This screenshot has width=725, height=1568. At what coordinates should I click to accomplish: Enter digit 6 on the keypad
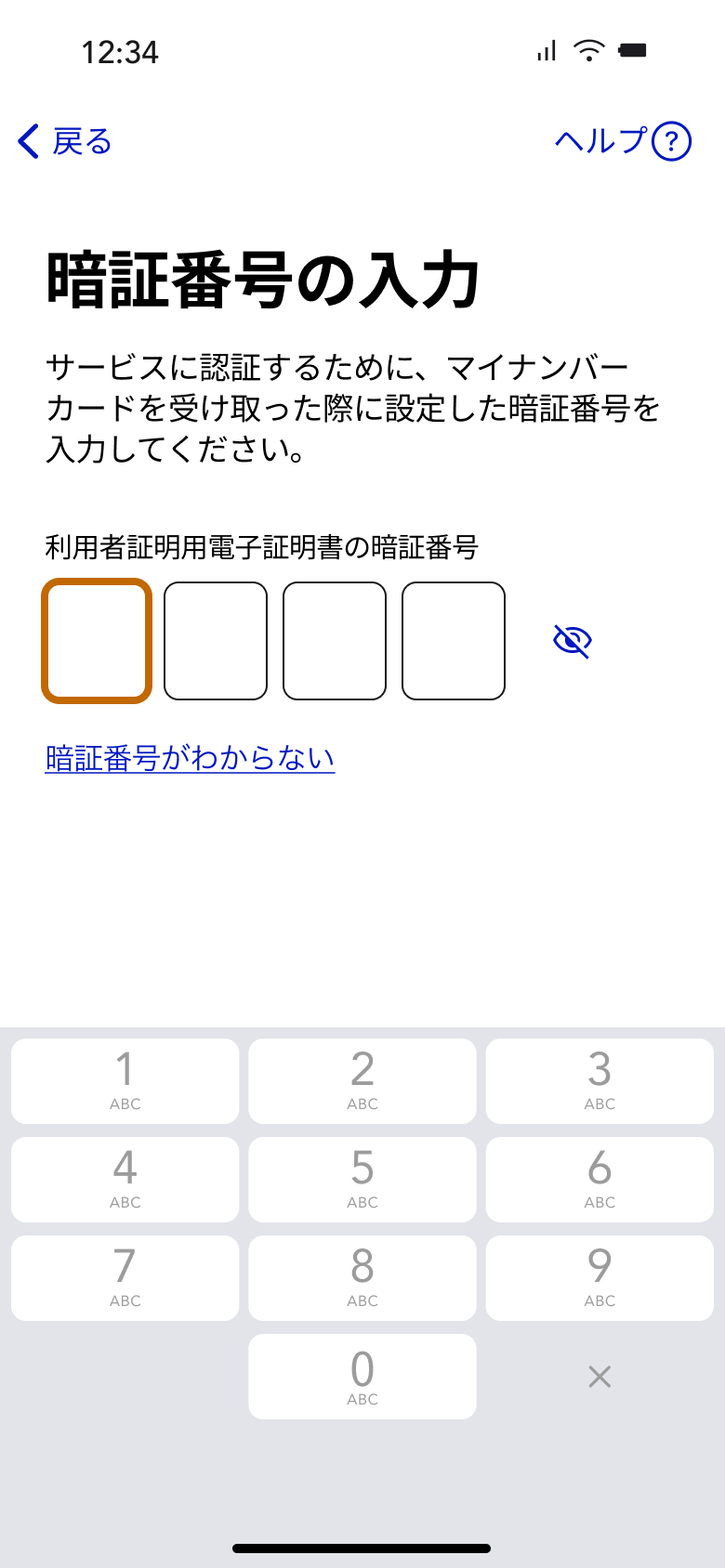600,1179
